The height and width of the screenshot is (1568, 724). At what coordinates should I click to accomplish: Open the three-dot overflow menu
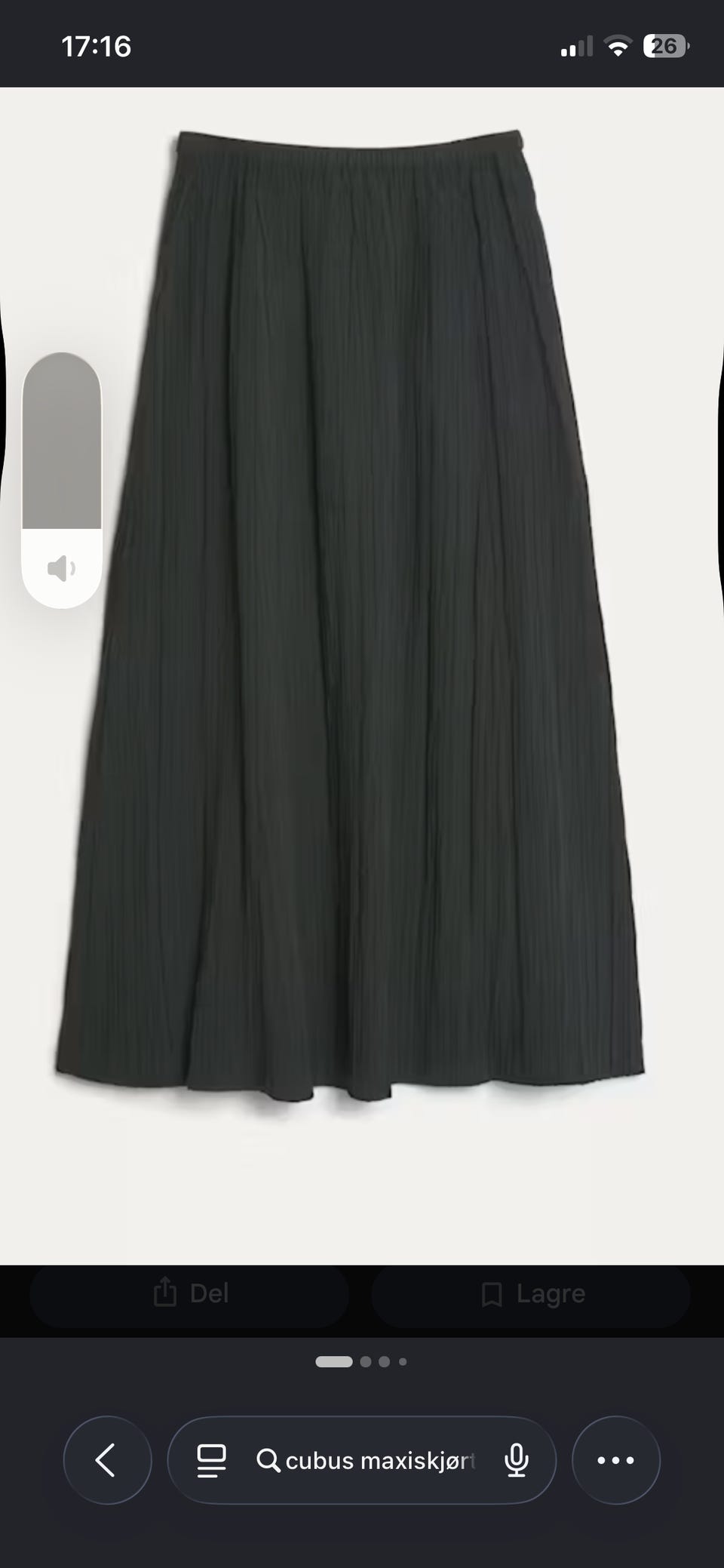[616, 1460]
